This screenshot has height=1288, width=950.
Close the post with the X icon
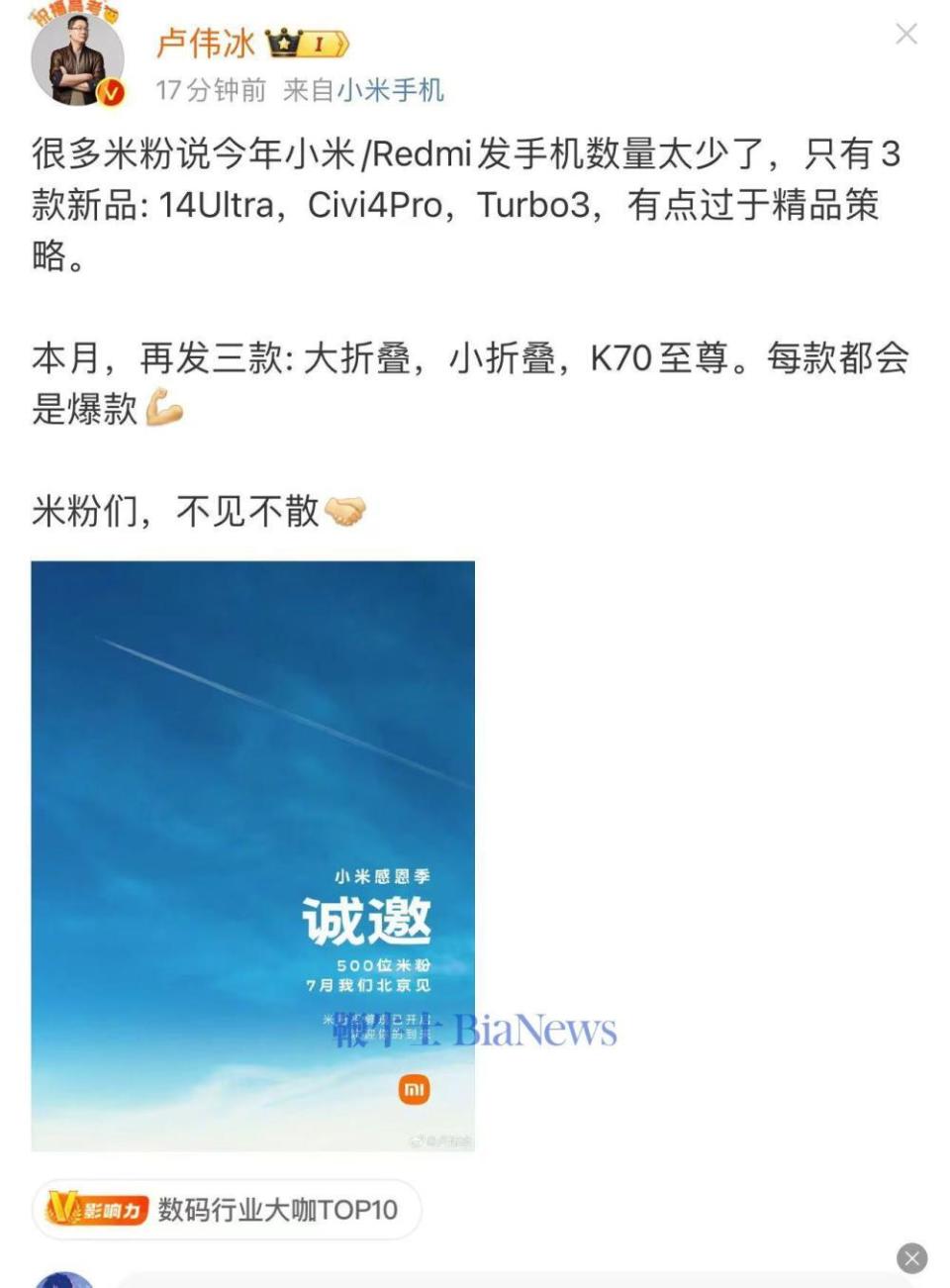(905, 35)
